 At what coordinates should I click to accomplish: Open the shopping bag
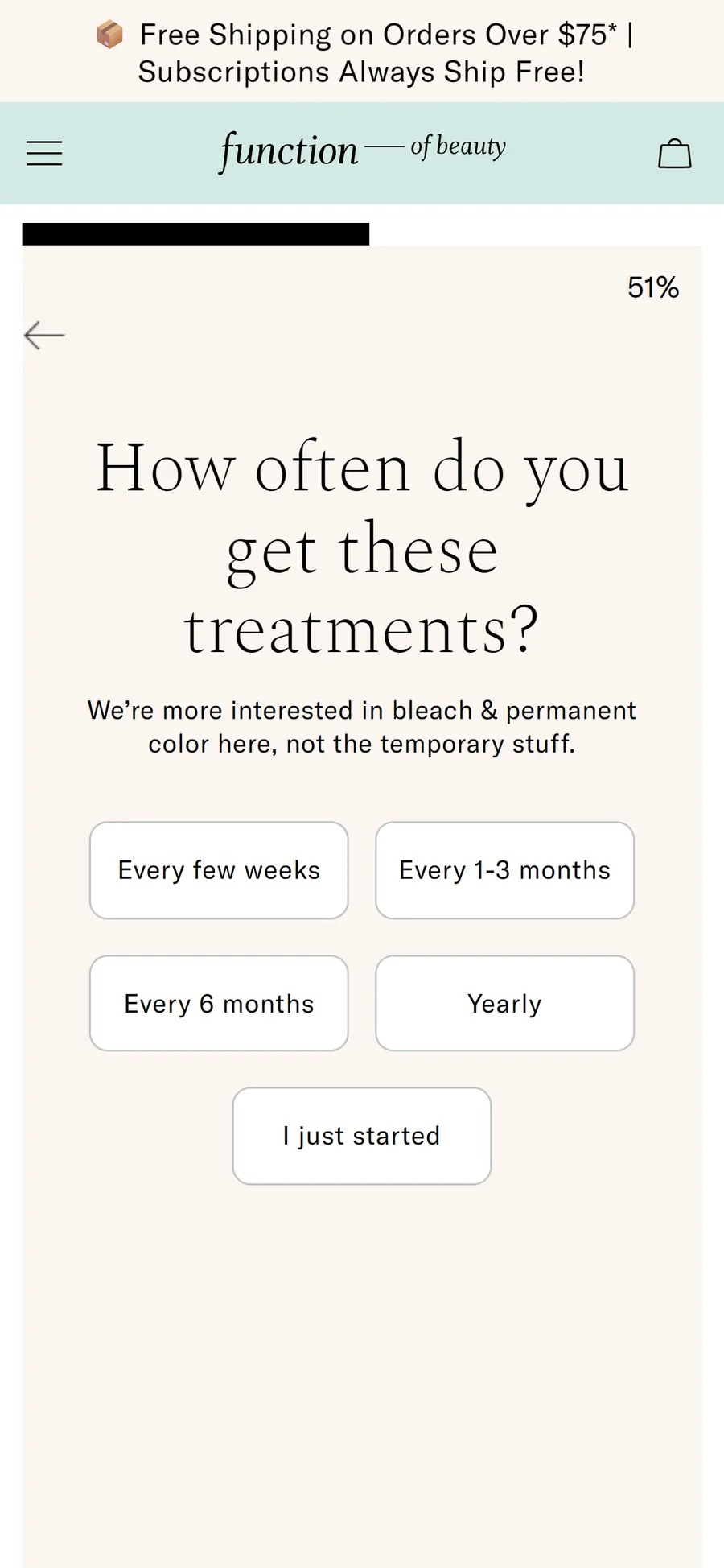[674, 153]
